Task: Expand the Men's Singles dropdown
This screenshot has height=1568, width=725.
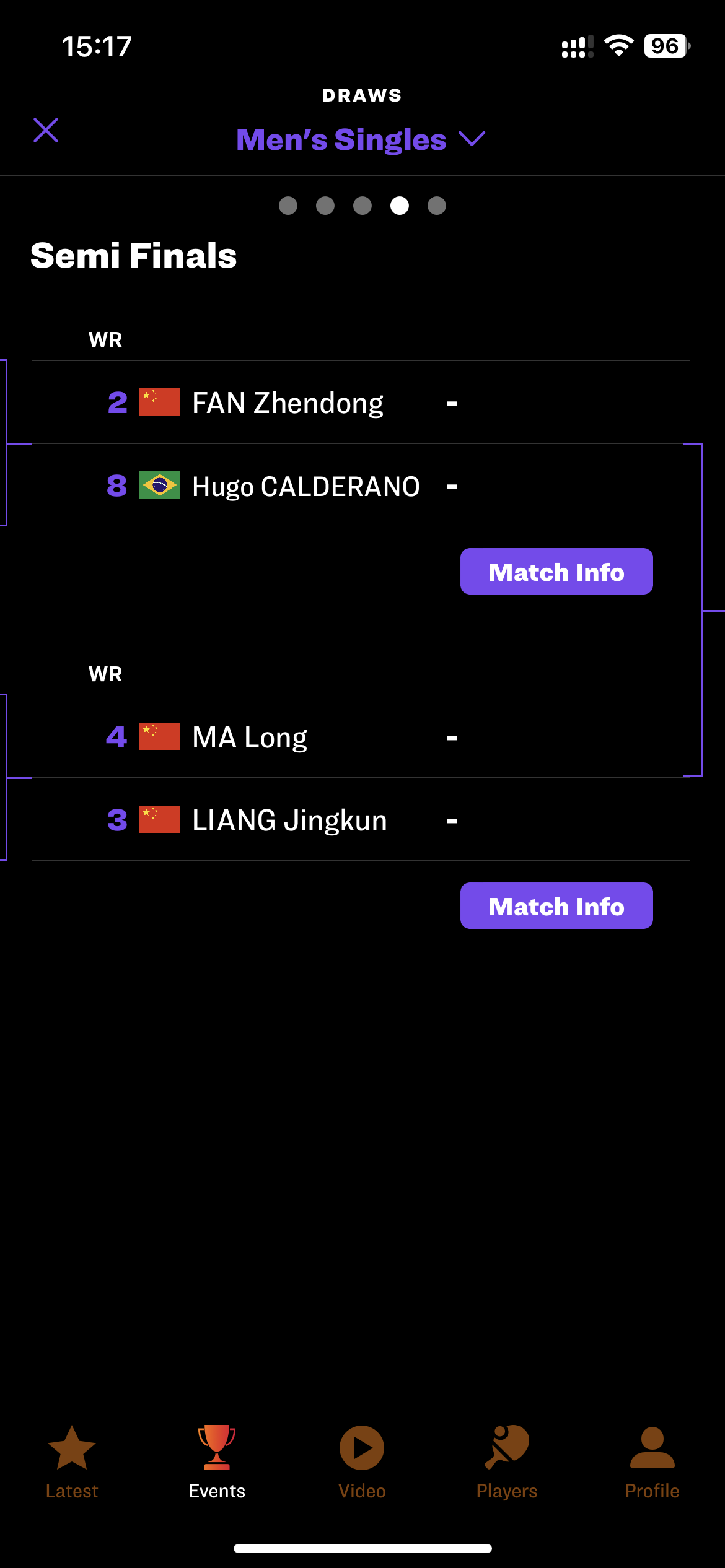Action: [361, 139]
